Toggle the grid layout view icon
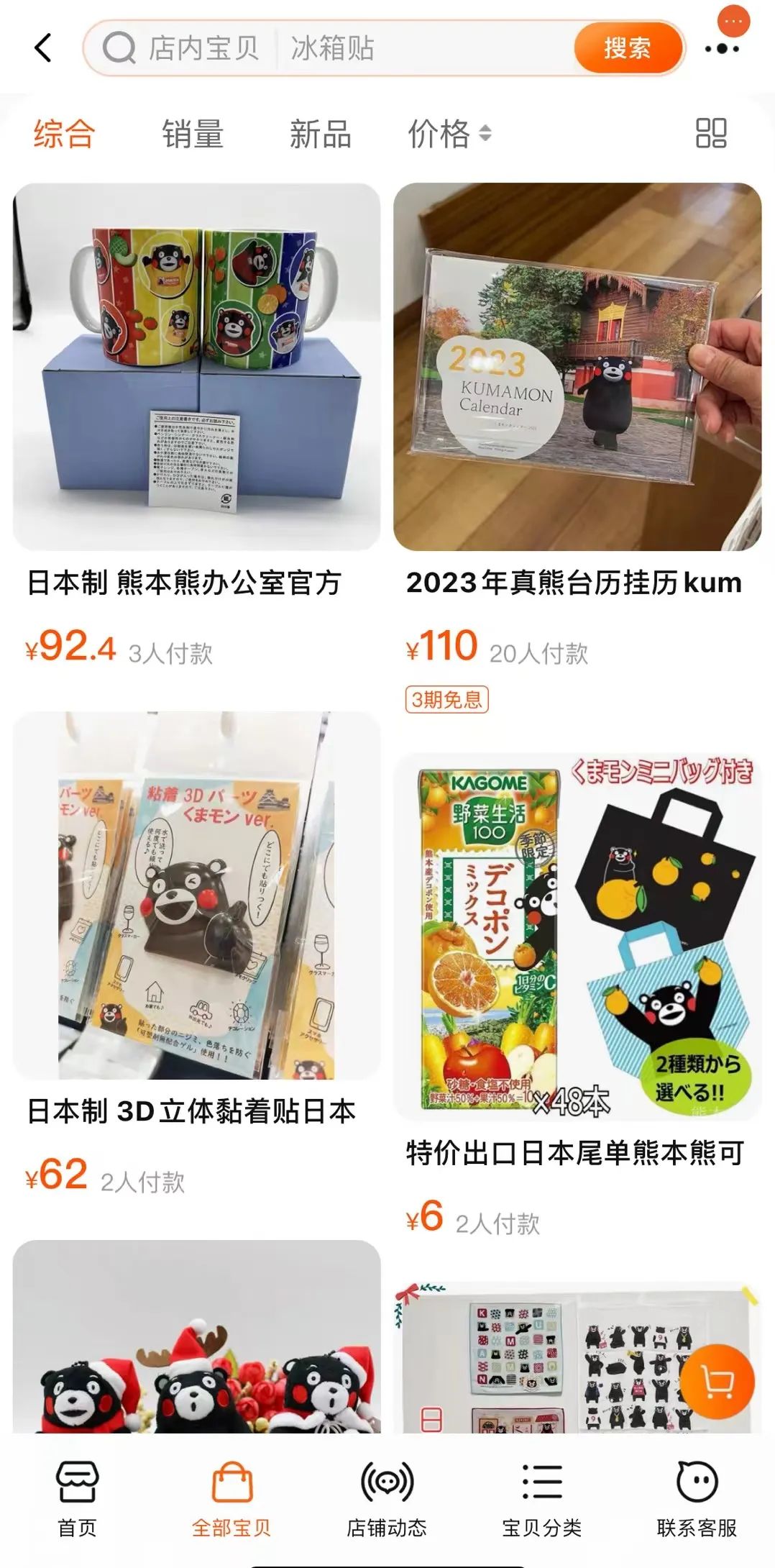The width and height of the screenshot is (775, 1568). pos(711,133)
